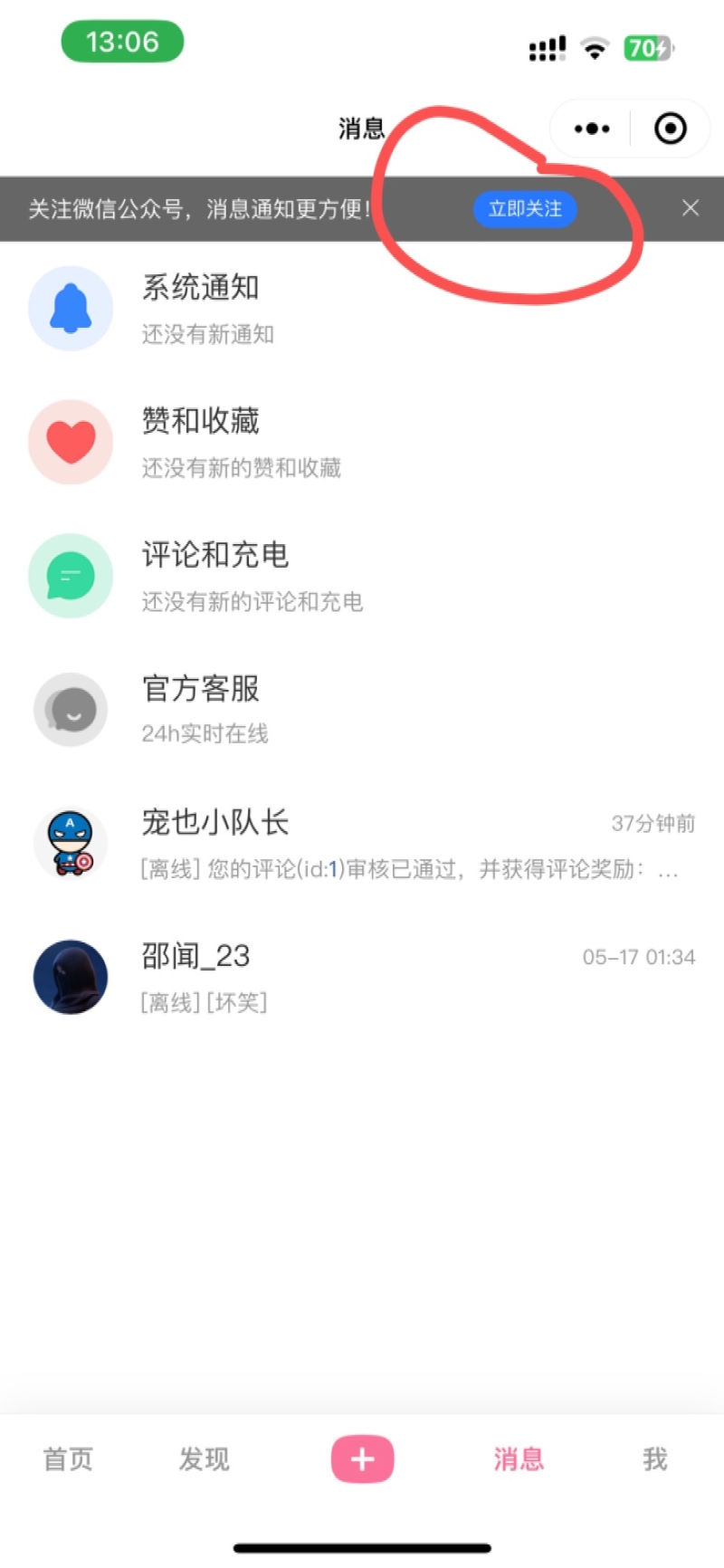Image resolution: width=724 pixels, height=1568 pixels.
Task: Switch to the 首页 tab
Action: [68, 1458]
